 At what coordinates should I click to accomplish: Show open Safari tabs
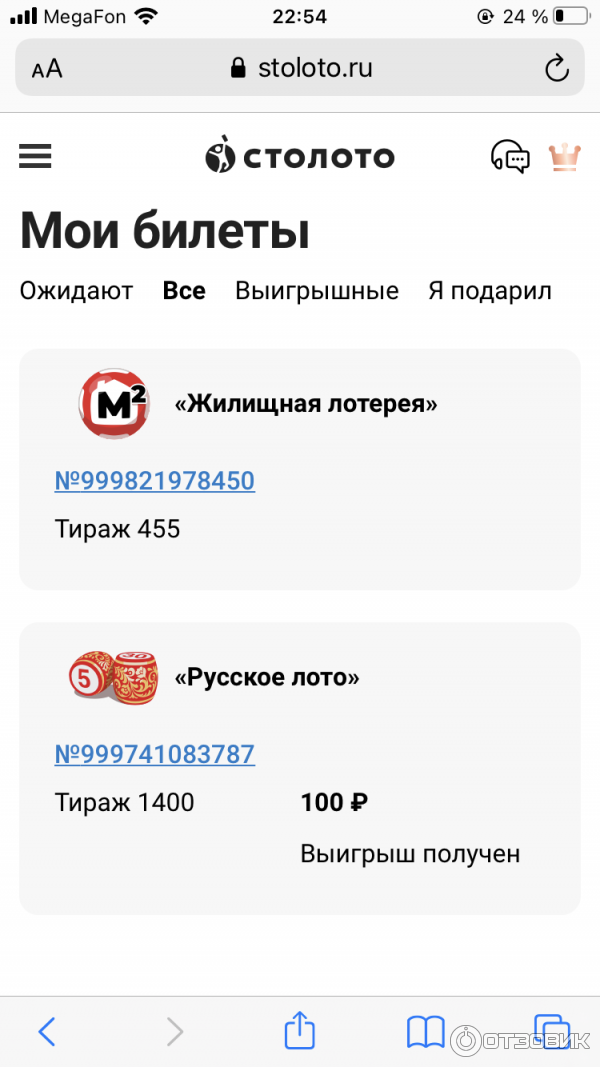(551, 1031)
